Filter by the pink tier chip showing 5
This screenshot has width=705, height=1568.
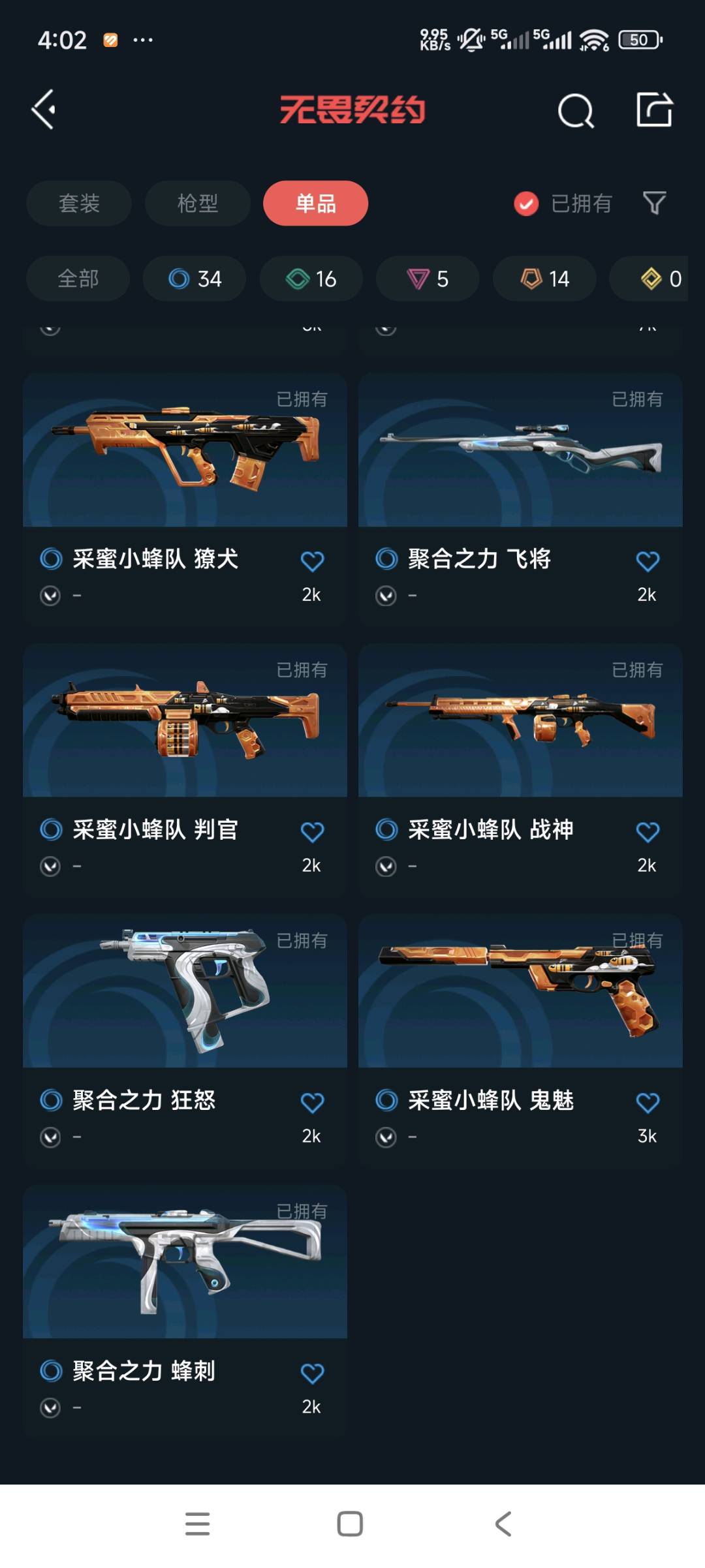tap(427, 279)
